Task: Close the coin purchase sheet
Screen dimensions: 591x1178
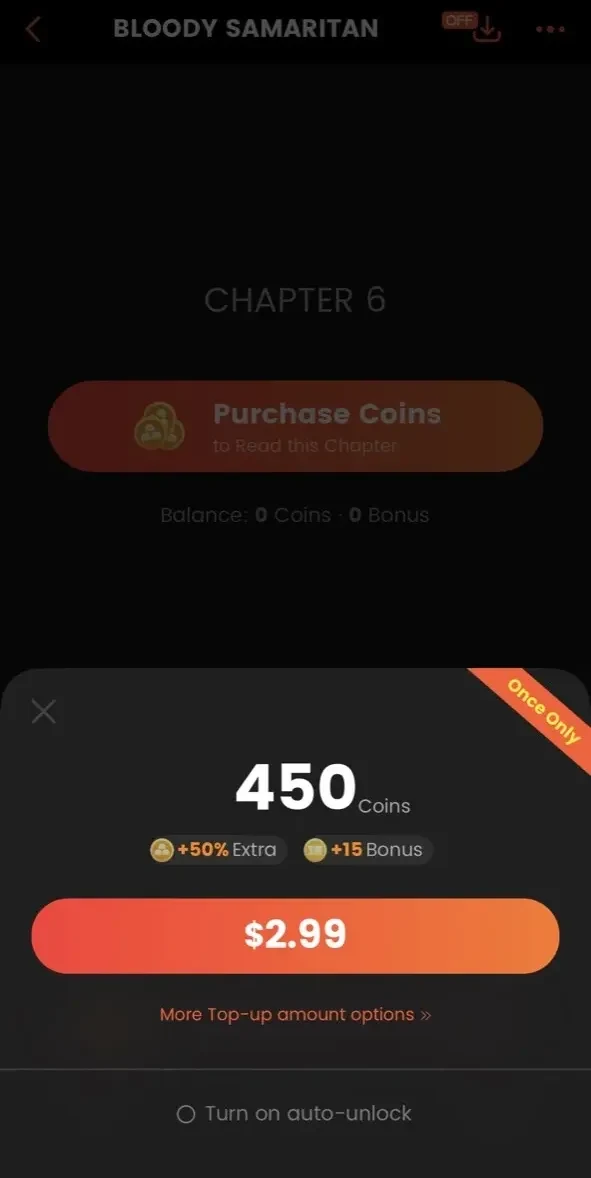Action: point(44,711)
